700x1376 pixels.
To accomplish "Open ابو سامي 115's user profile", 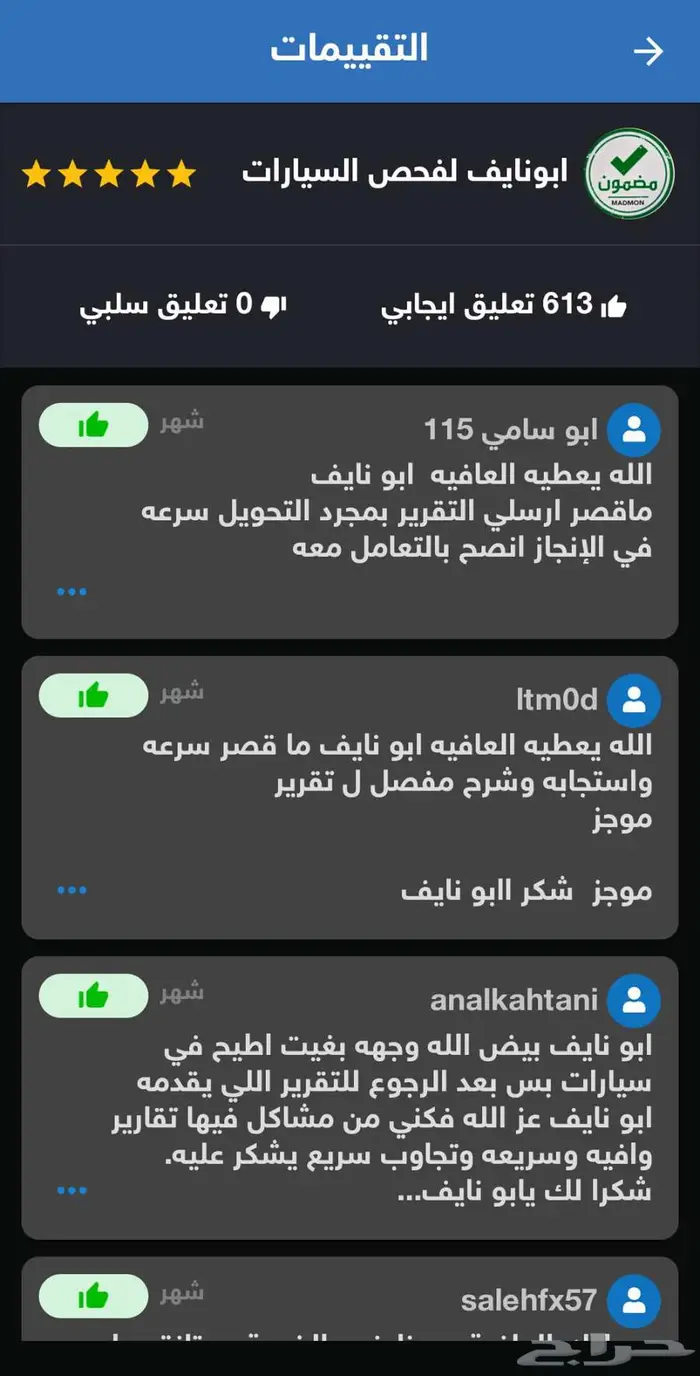I will 633,431.
